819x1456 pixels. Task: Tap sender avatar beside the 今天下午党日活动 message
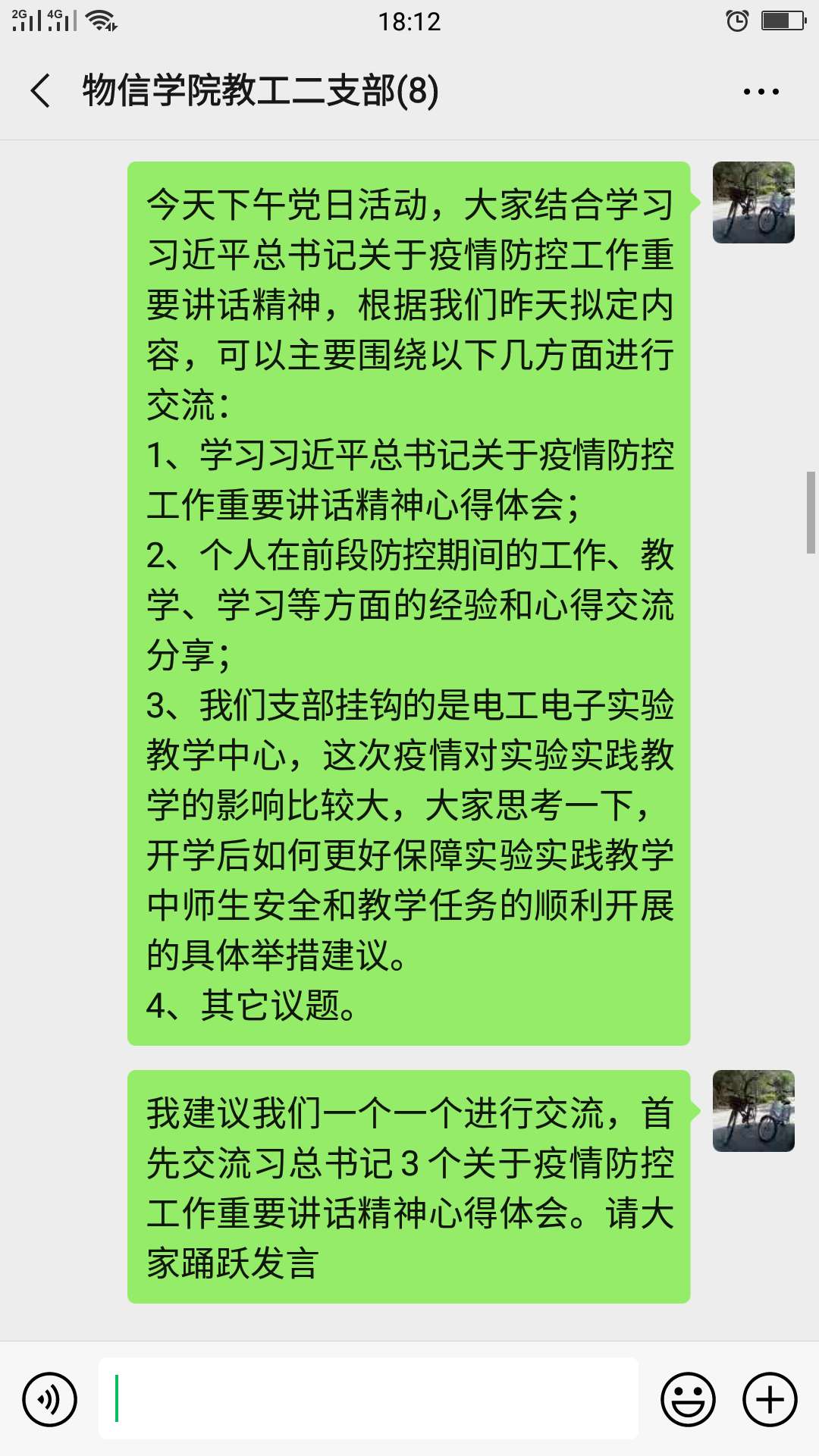tap(753, 202)
